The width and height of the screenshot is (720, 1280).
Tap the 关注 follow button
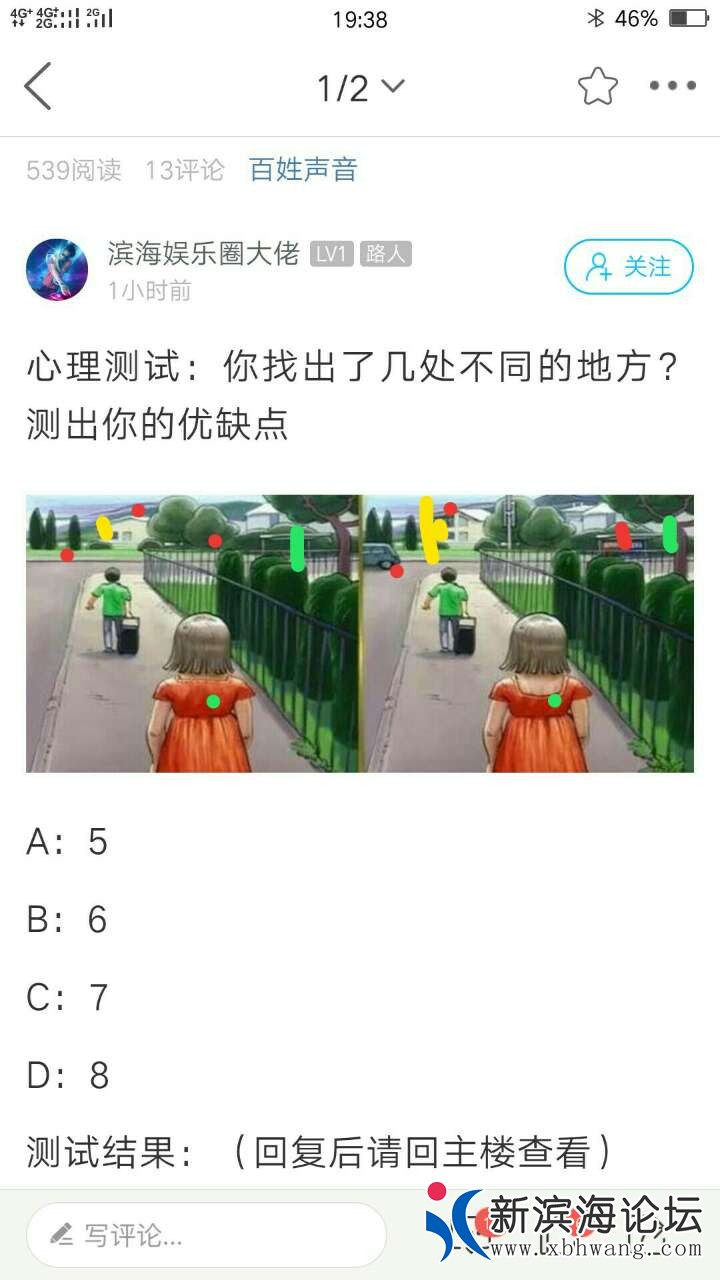[628, 267]
